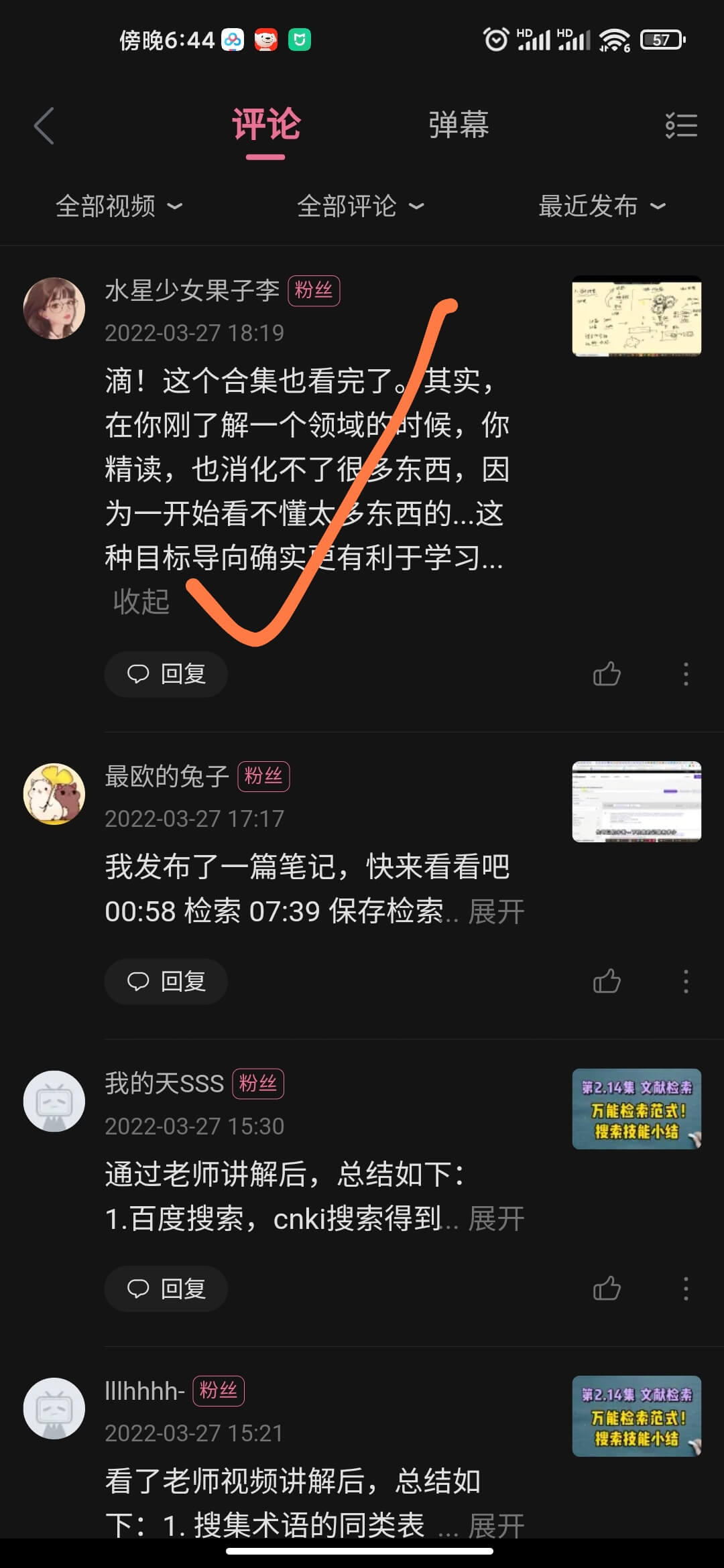Reply to 最欧的兔子's comment
Viewport: 724px width, 1568px height.
[x=166, y=982]
